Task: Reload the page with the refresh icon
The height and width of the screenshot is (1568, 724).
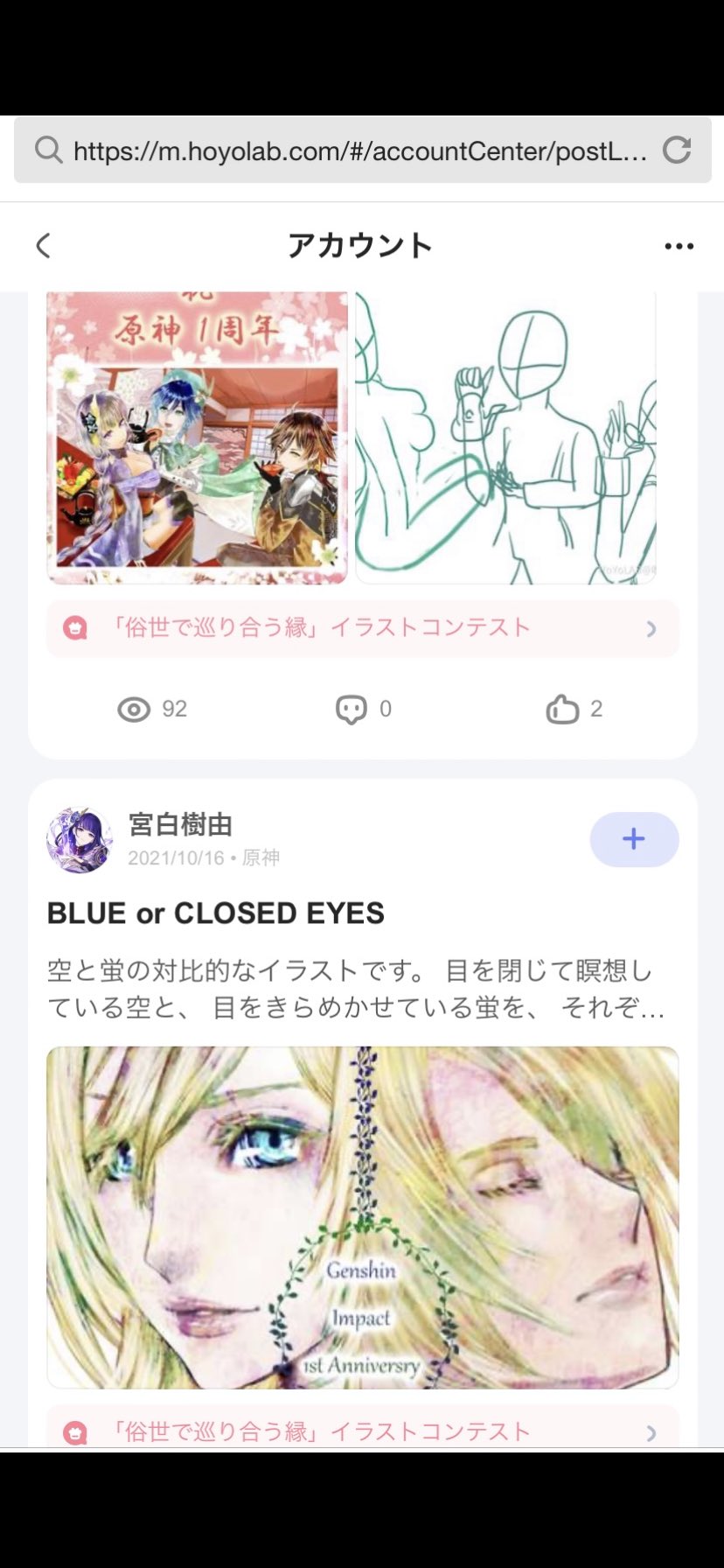Action: (x=677, y=150)
